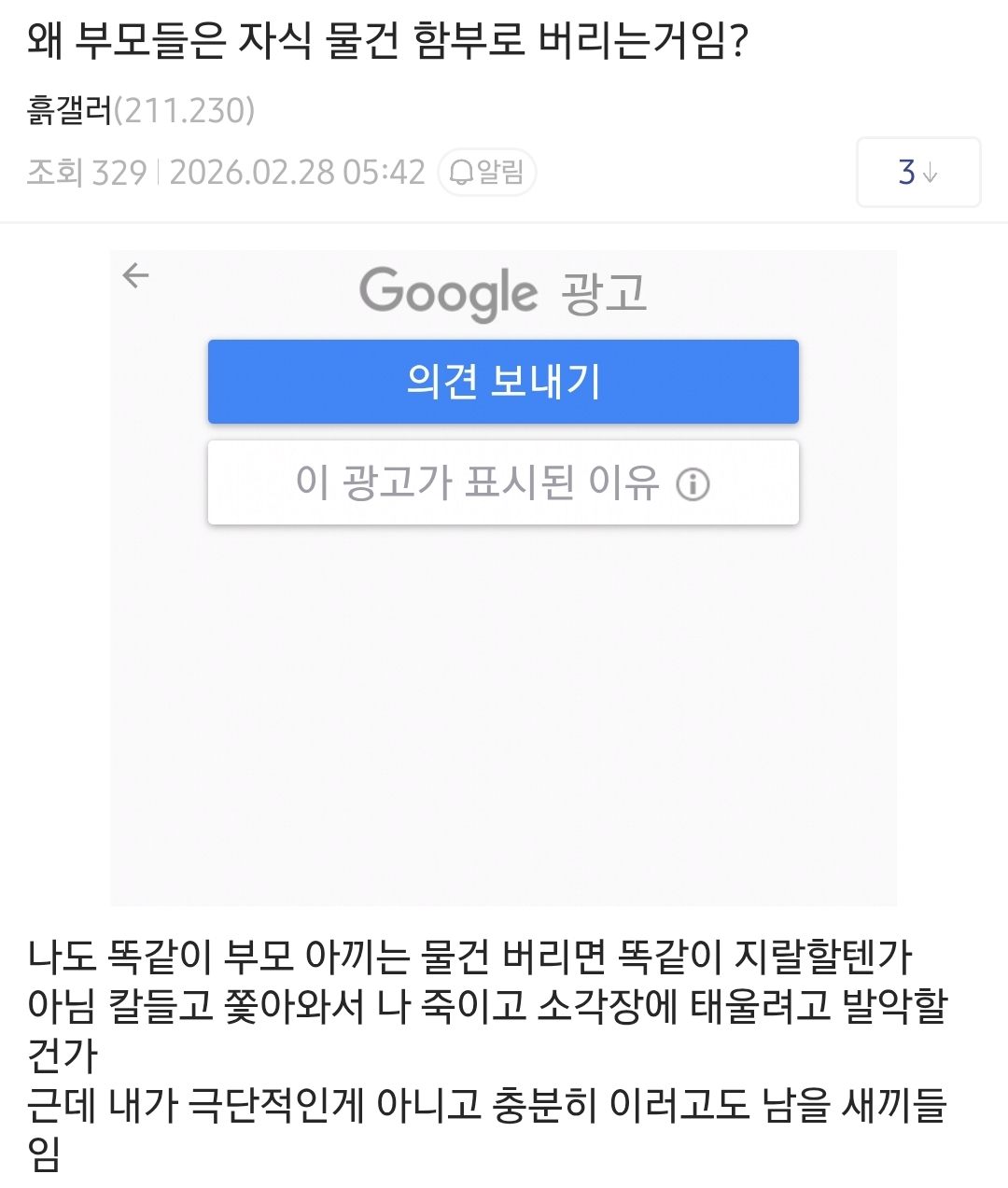Tap the 알림 bell button
1008x1188 pixels.
487,173
